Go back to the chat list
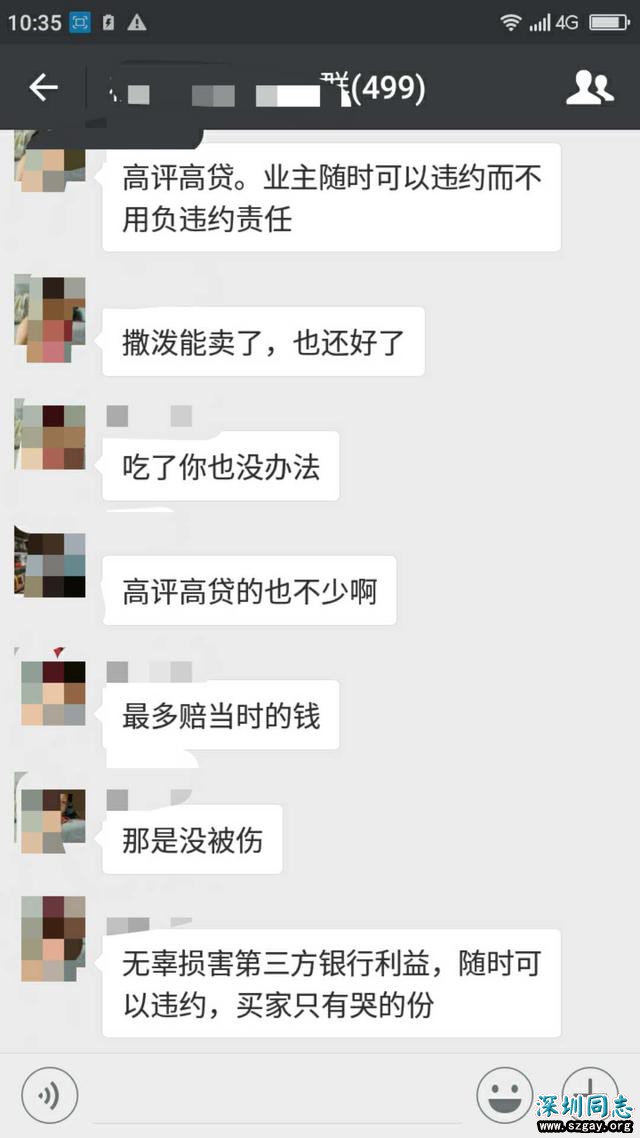Image resolution: width=640 pixels, height=1138 pixels. 43,88
